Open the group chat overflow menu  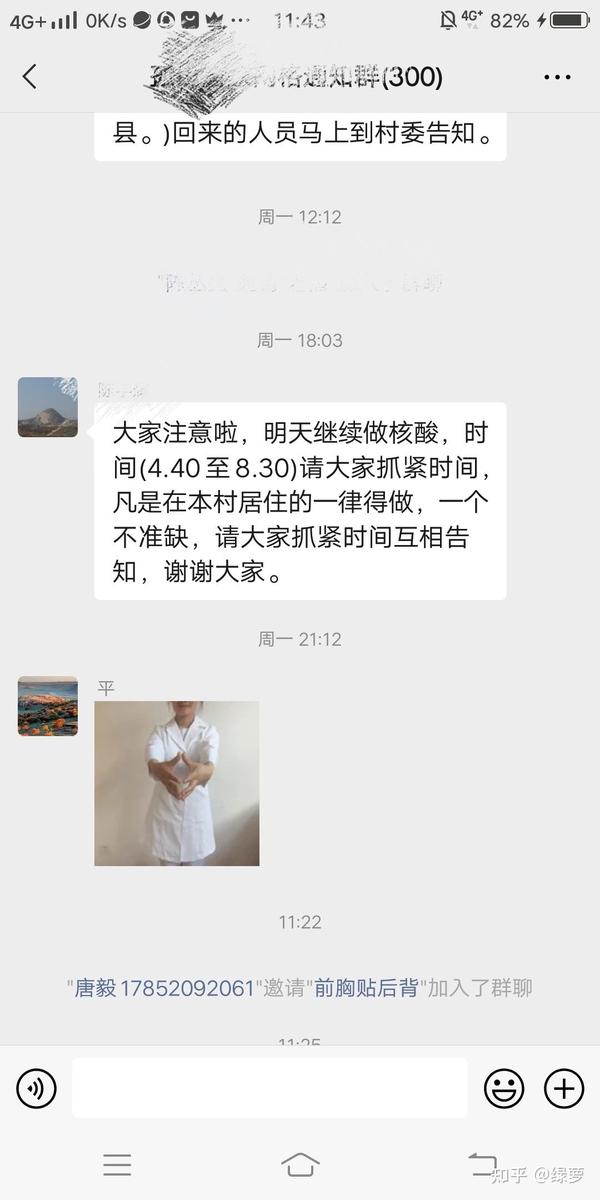557,77
